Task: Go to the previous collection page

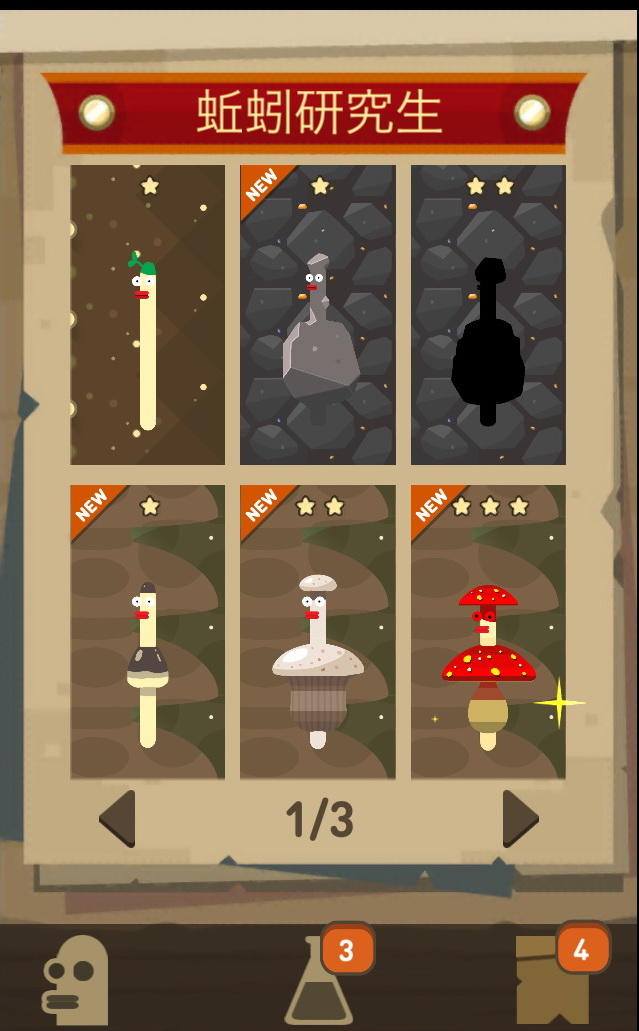Action: pyautogui.click(x=118, y=819)
